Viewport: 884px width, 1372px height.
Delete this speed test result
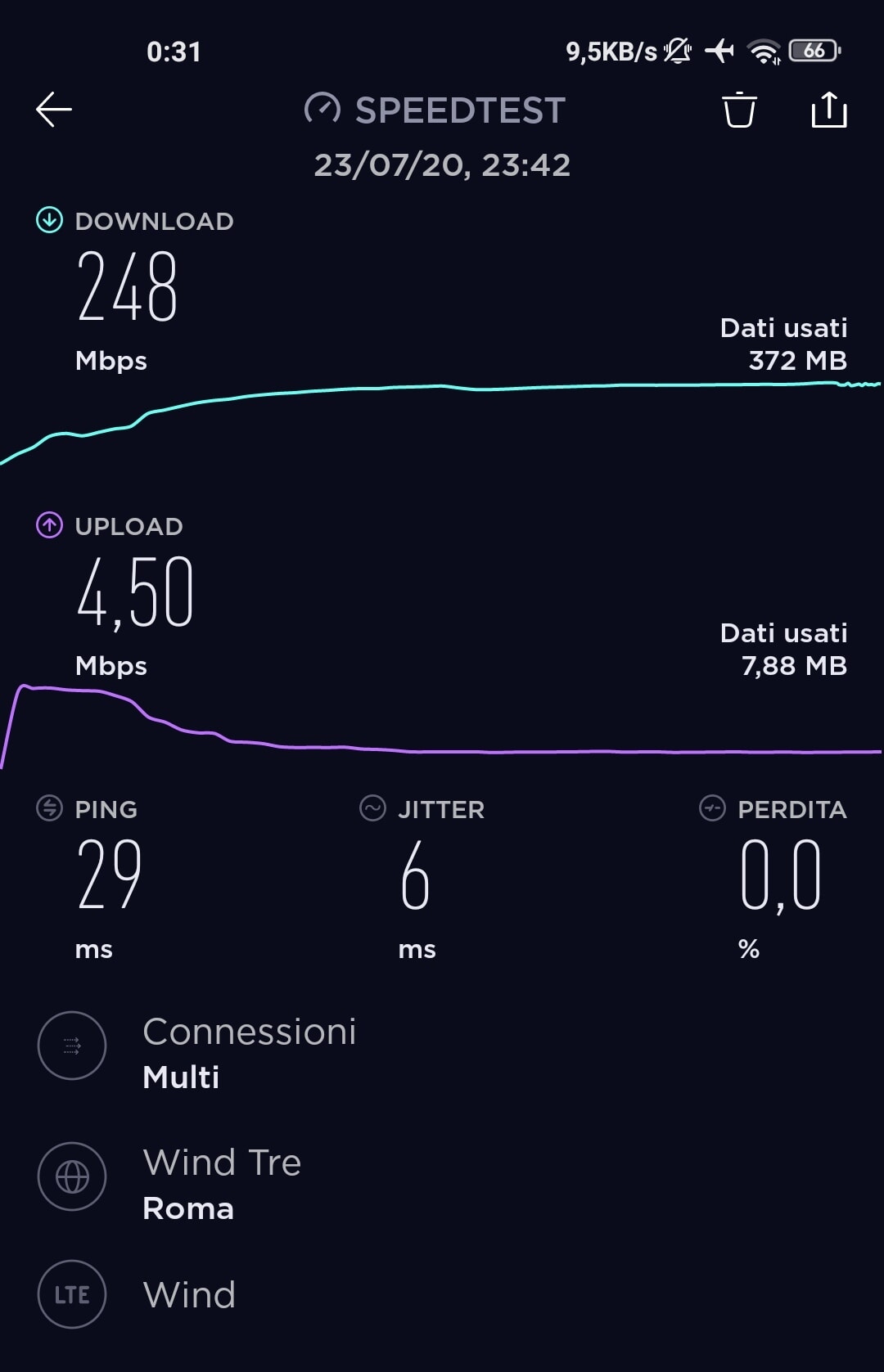pyautogui.click(x=739, y=110)
